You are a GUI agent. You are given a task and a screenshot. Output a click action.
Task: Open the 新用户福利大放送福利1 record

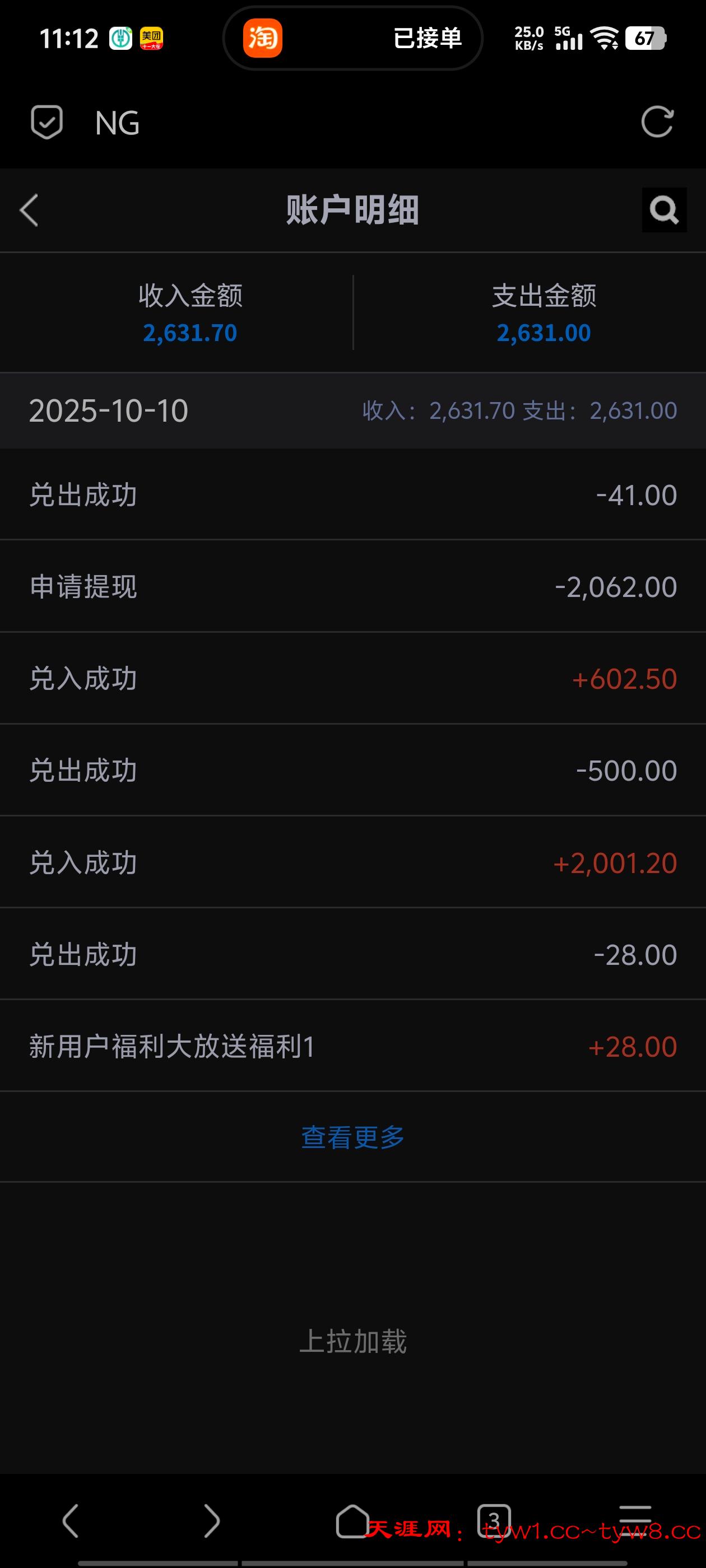[x=352, y=1046]
